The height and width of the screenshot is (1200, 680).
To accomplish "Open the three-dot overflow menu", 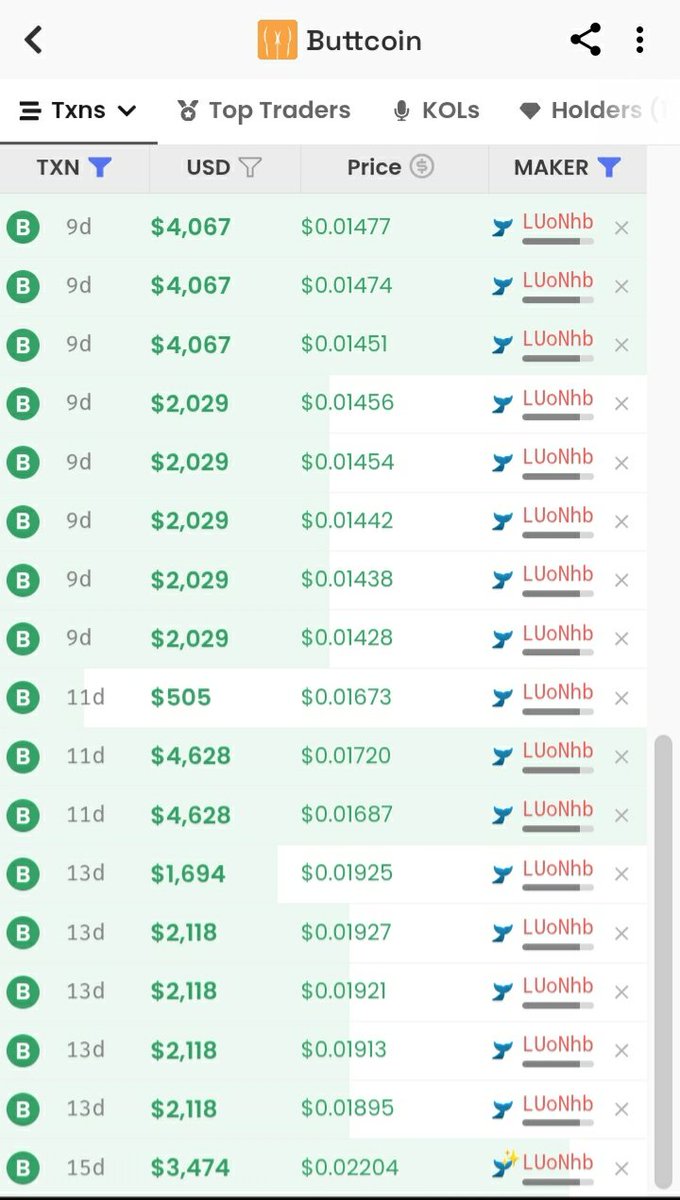I will pos(639,40).
